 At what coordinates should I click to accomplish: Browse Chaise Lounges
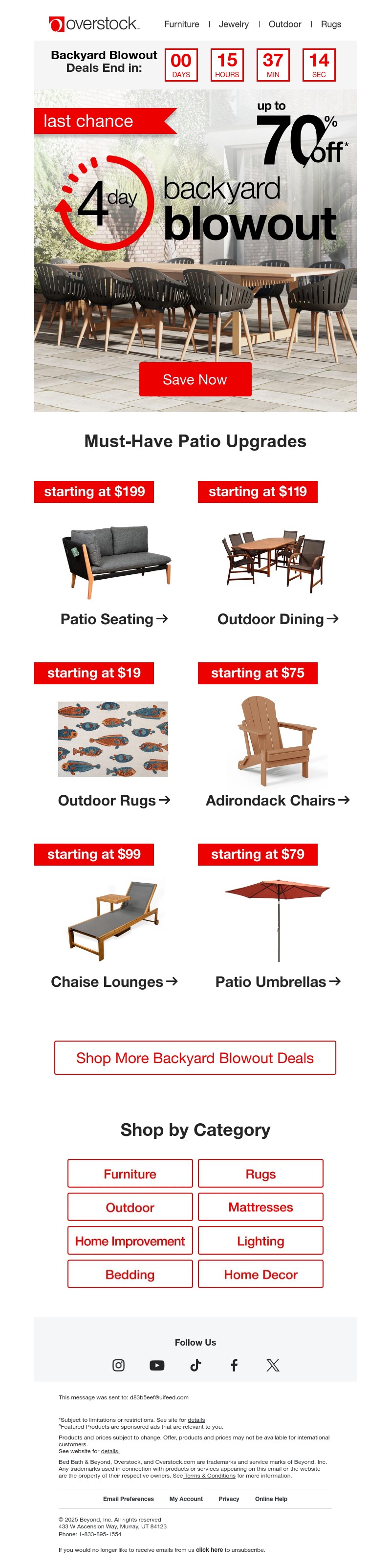click(114, 982)
